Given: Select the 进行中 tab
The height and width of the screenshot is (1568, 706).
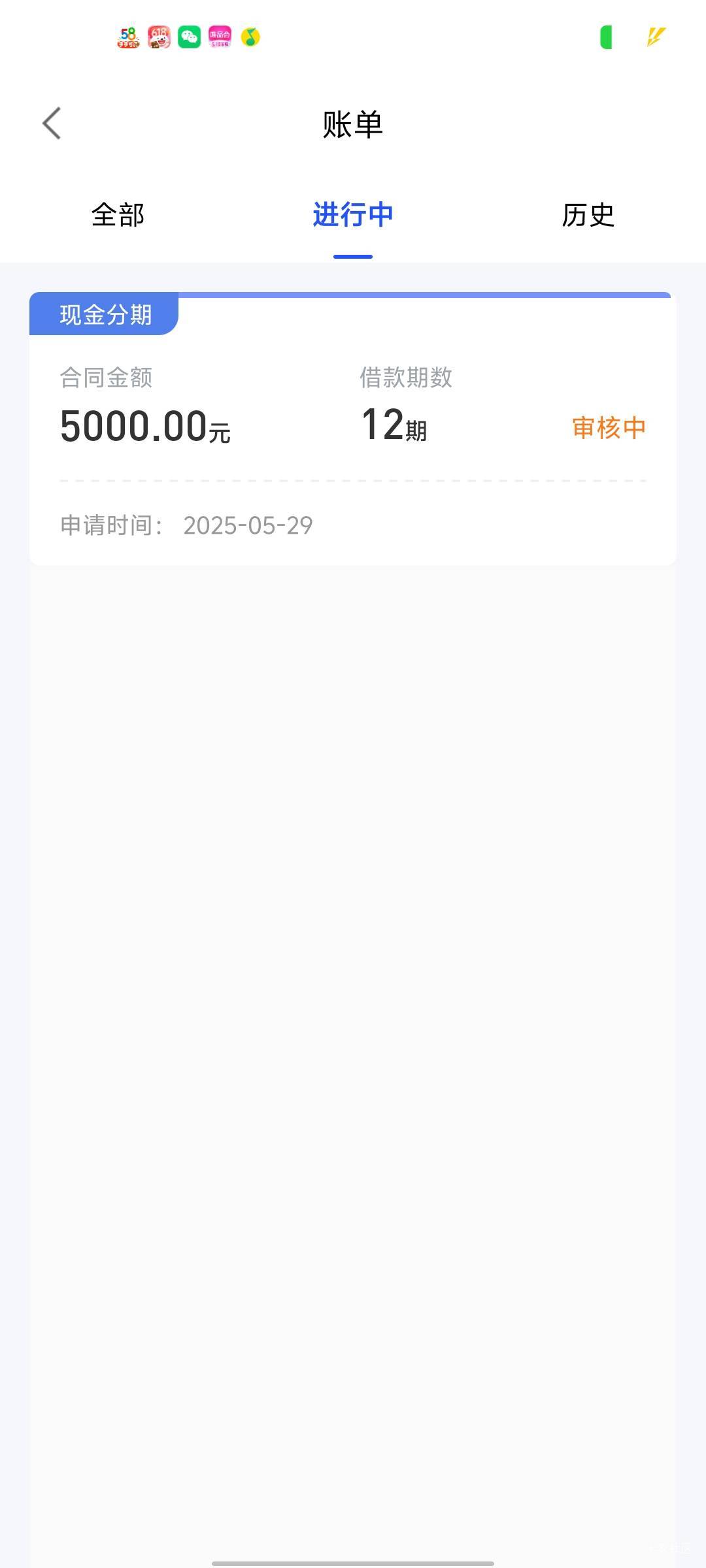Looking at the screenshot, I should tap(353, 215).
